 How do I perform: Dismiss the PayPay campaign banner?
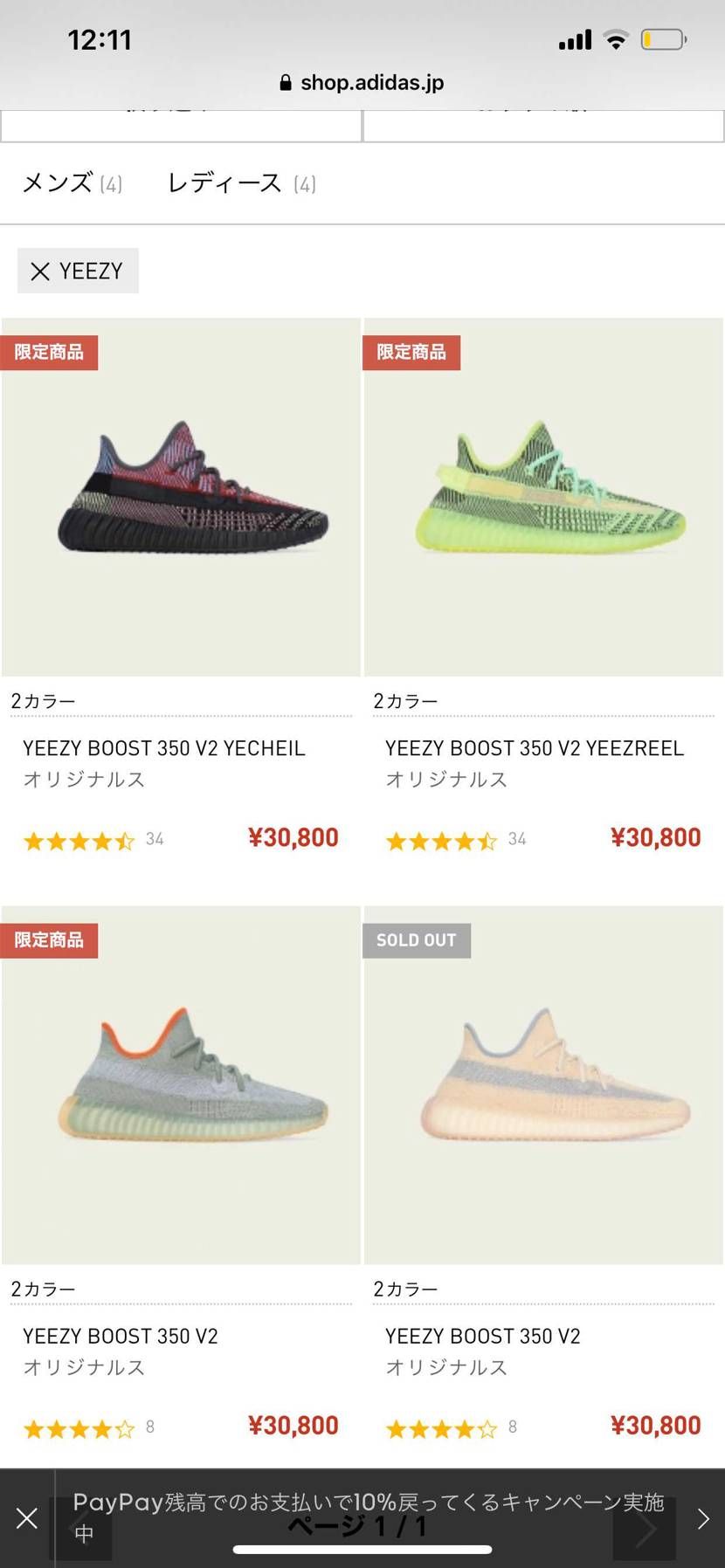coord(27,1518)
